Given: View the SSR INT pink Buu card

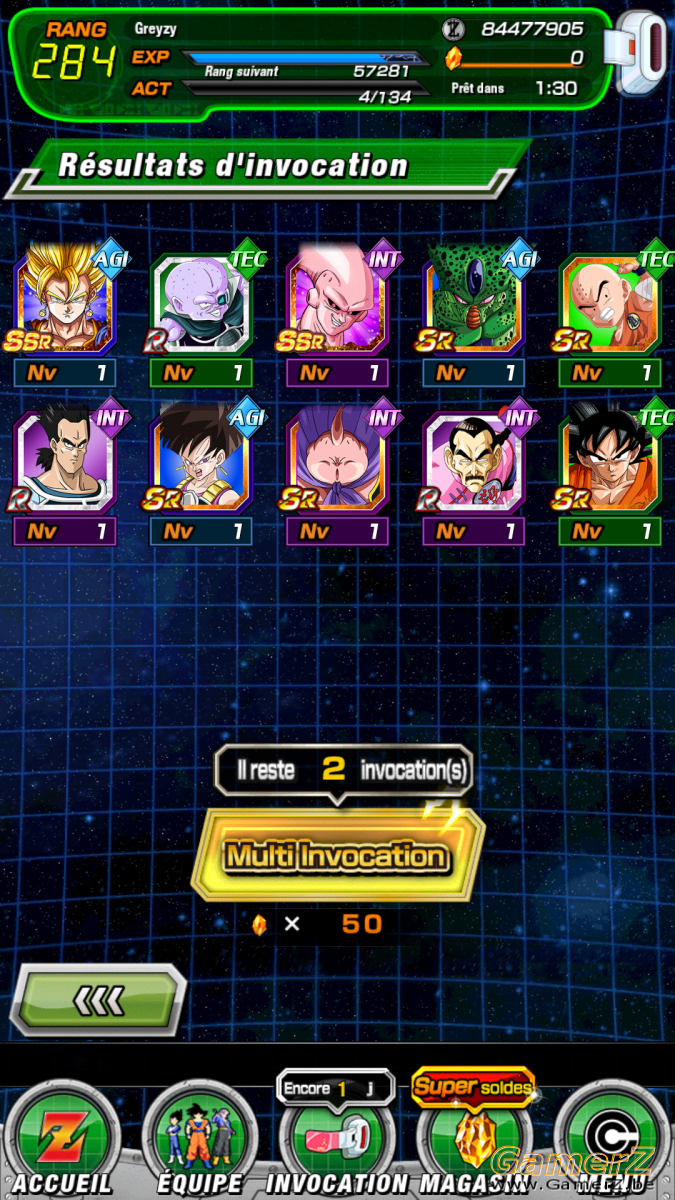Looking at the screenshot, I should [x=337, y=304].
